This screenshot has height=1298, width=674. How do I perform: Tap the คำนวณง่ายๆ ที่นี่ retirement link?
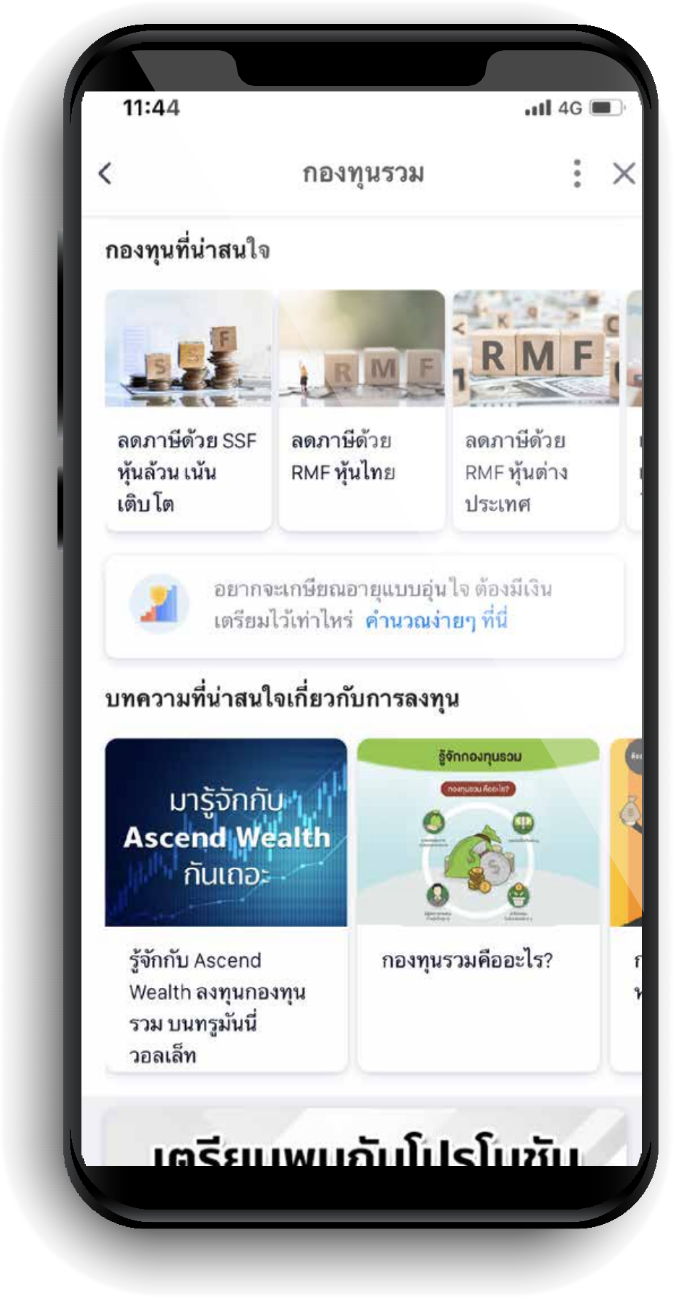[x=436, y=621]
